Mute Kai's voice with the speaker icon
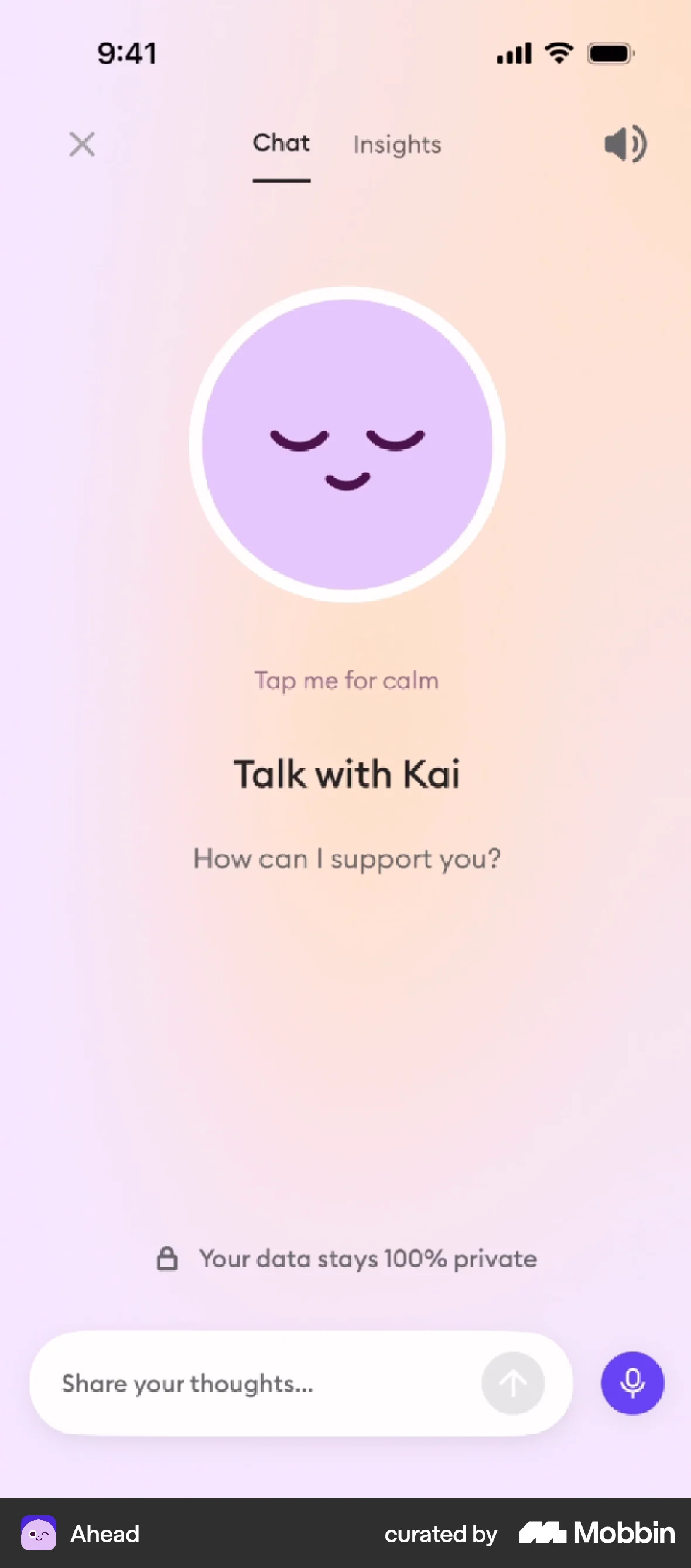Screen dimensions: 691x1568 pyautogui.click(x=625, y=144)
